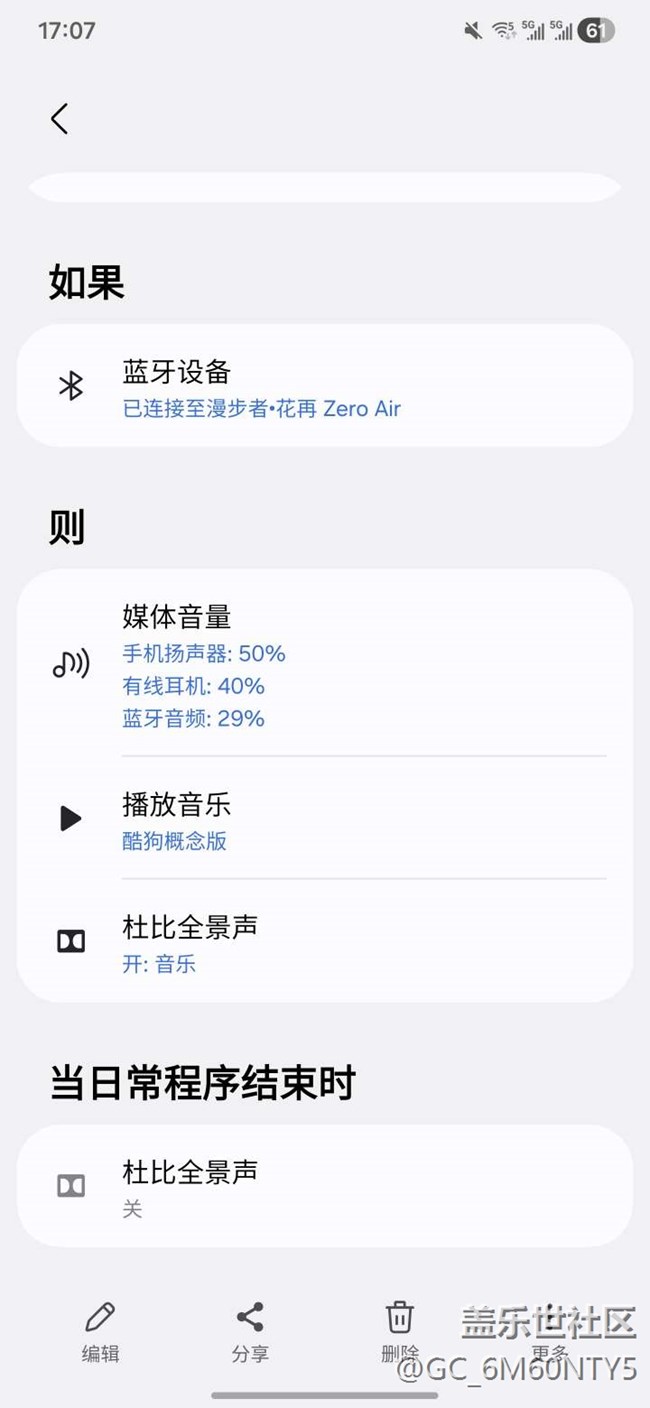Open 杜比全景声 set to 开: 音乐
650x1408 pixels.
coord(324,941)
